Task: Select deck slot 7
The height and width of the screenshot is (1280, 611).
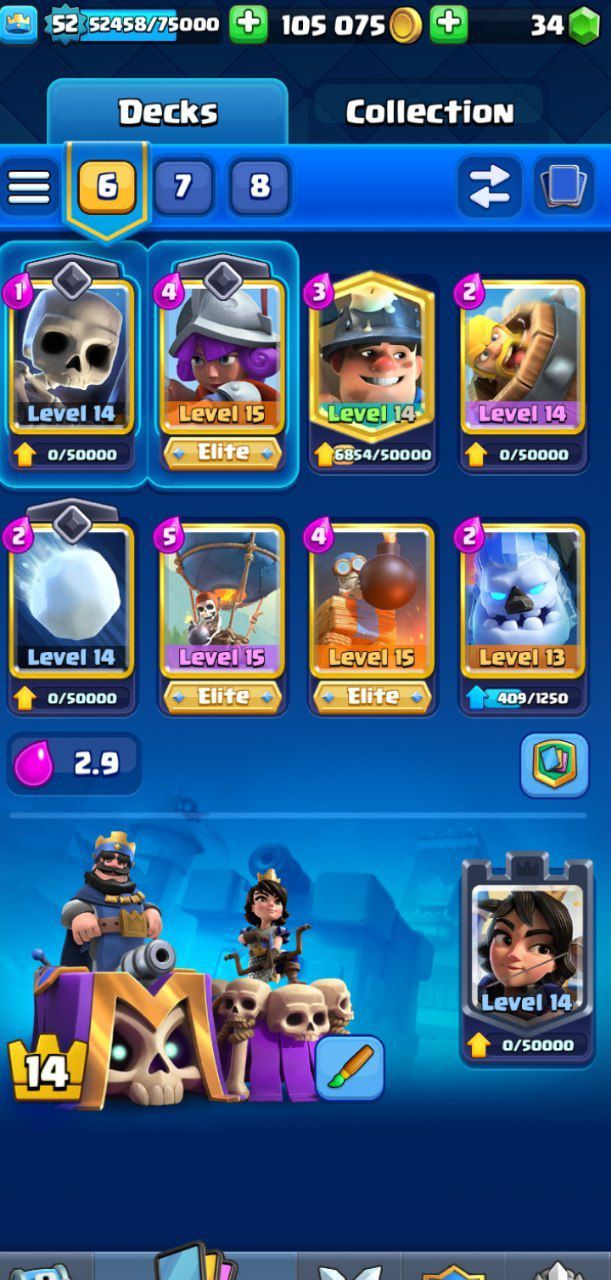Action: (x=183, y=186)
